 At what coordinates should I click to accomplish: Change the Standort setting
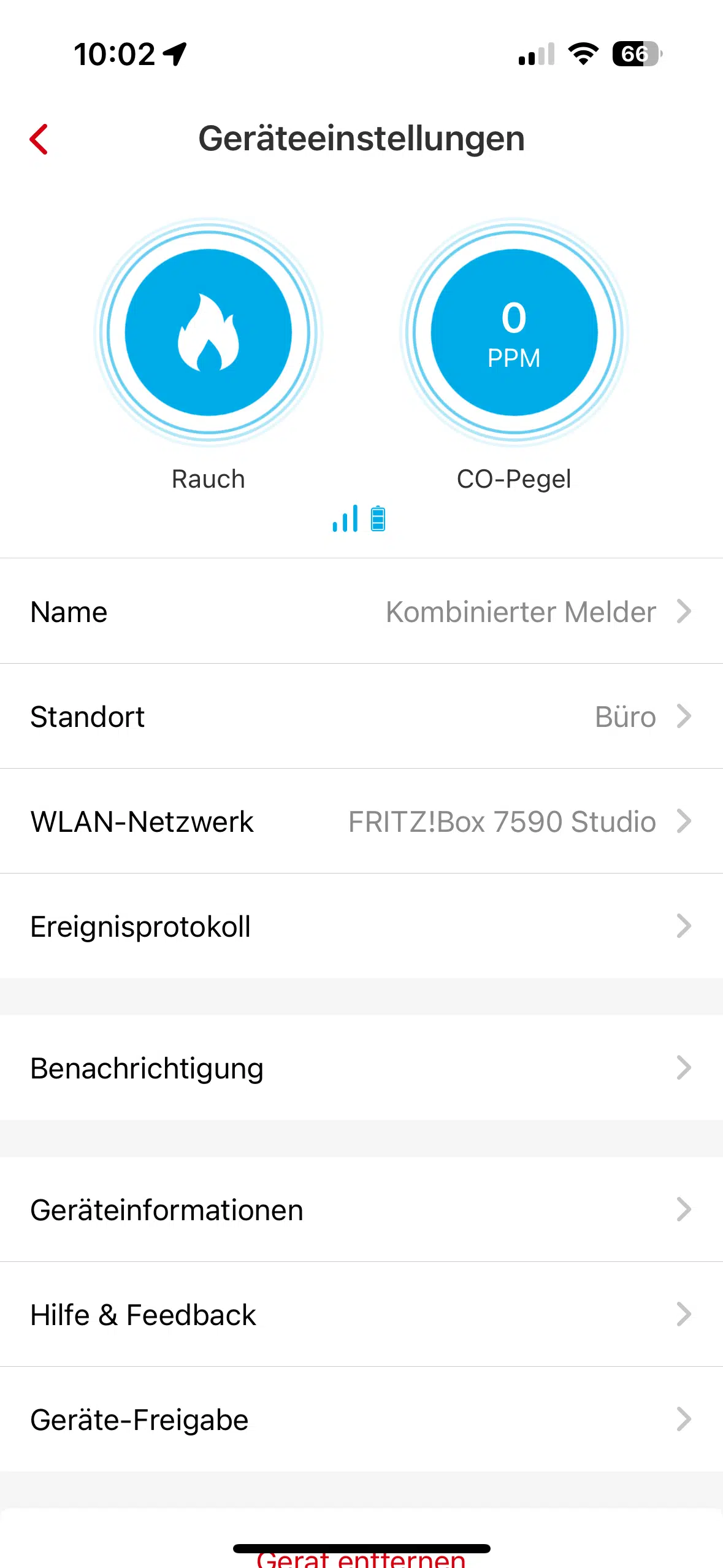361,717
